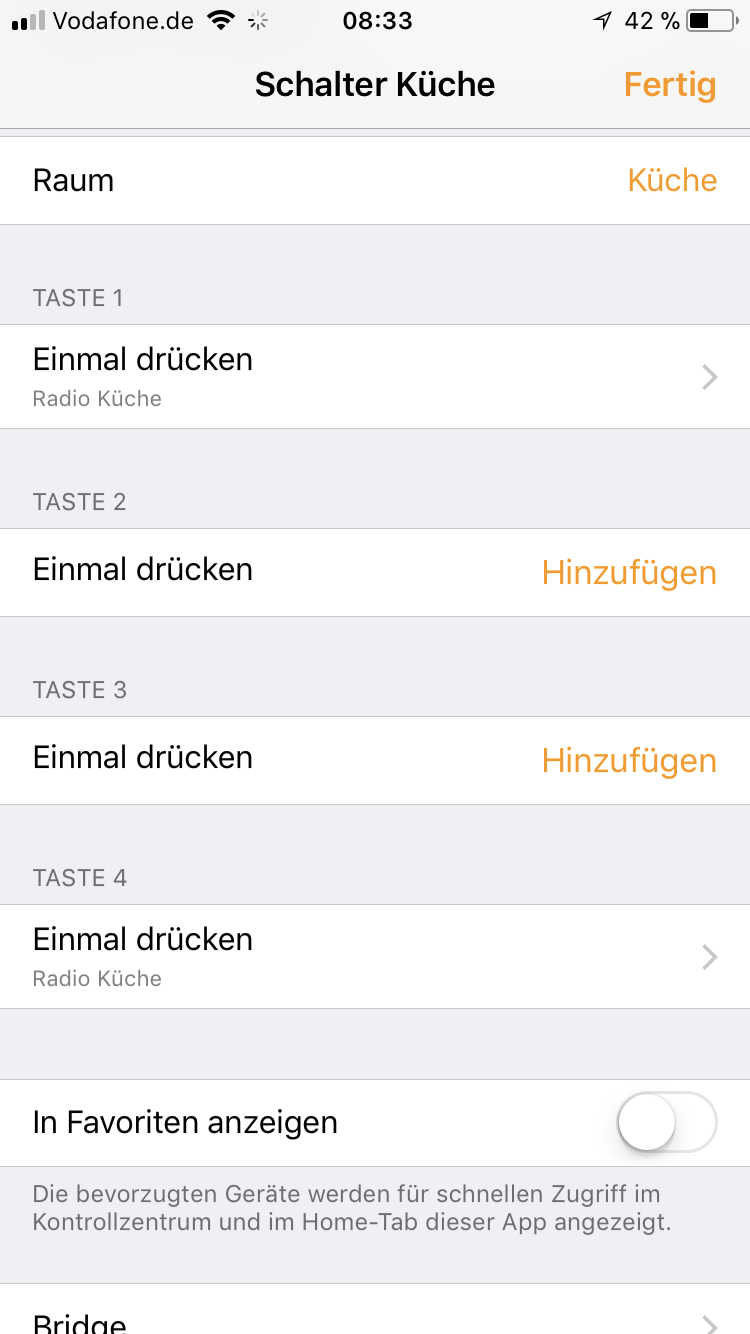
Task: Change the Raum setting from Küche
Action: (671, 181)
